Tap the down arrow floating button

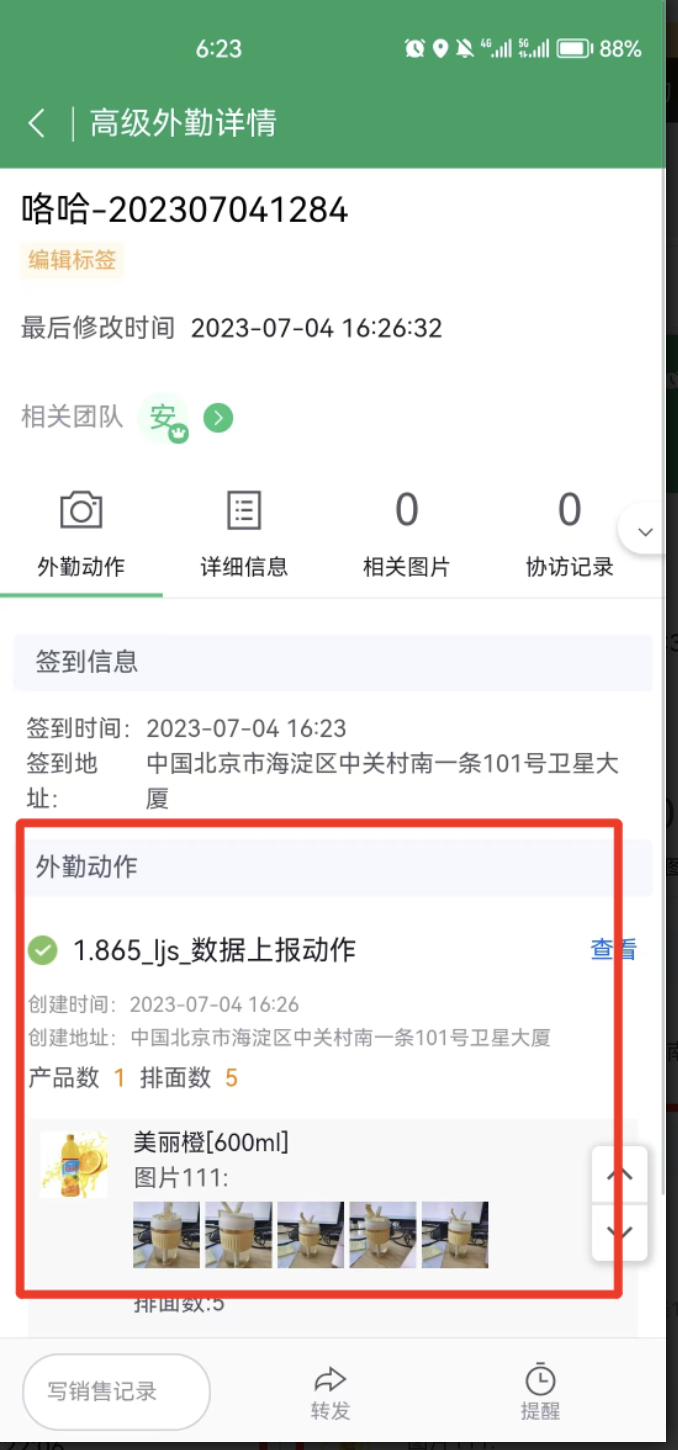[x=620, y=1232]
